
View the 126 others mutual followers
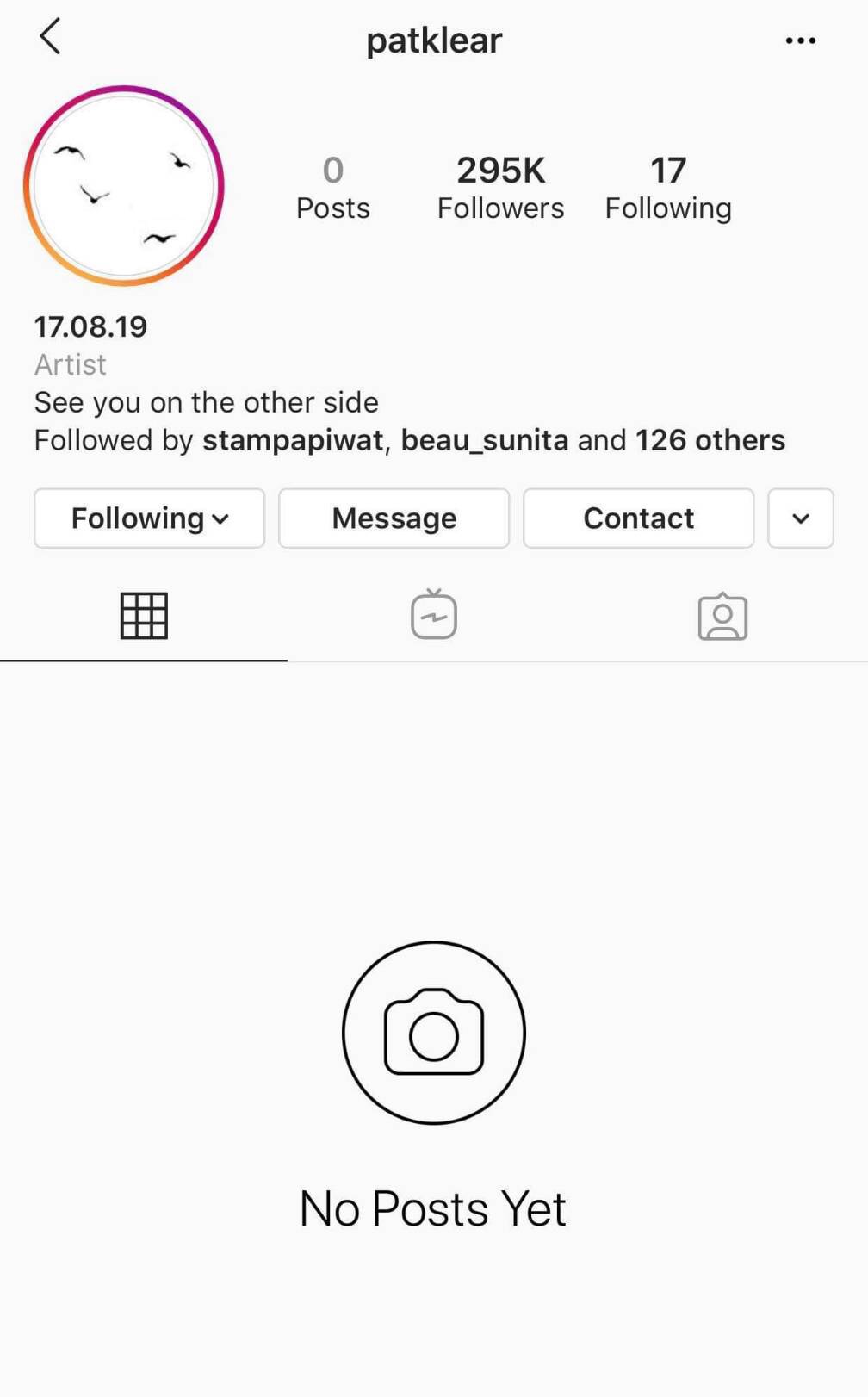(710, 440)
